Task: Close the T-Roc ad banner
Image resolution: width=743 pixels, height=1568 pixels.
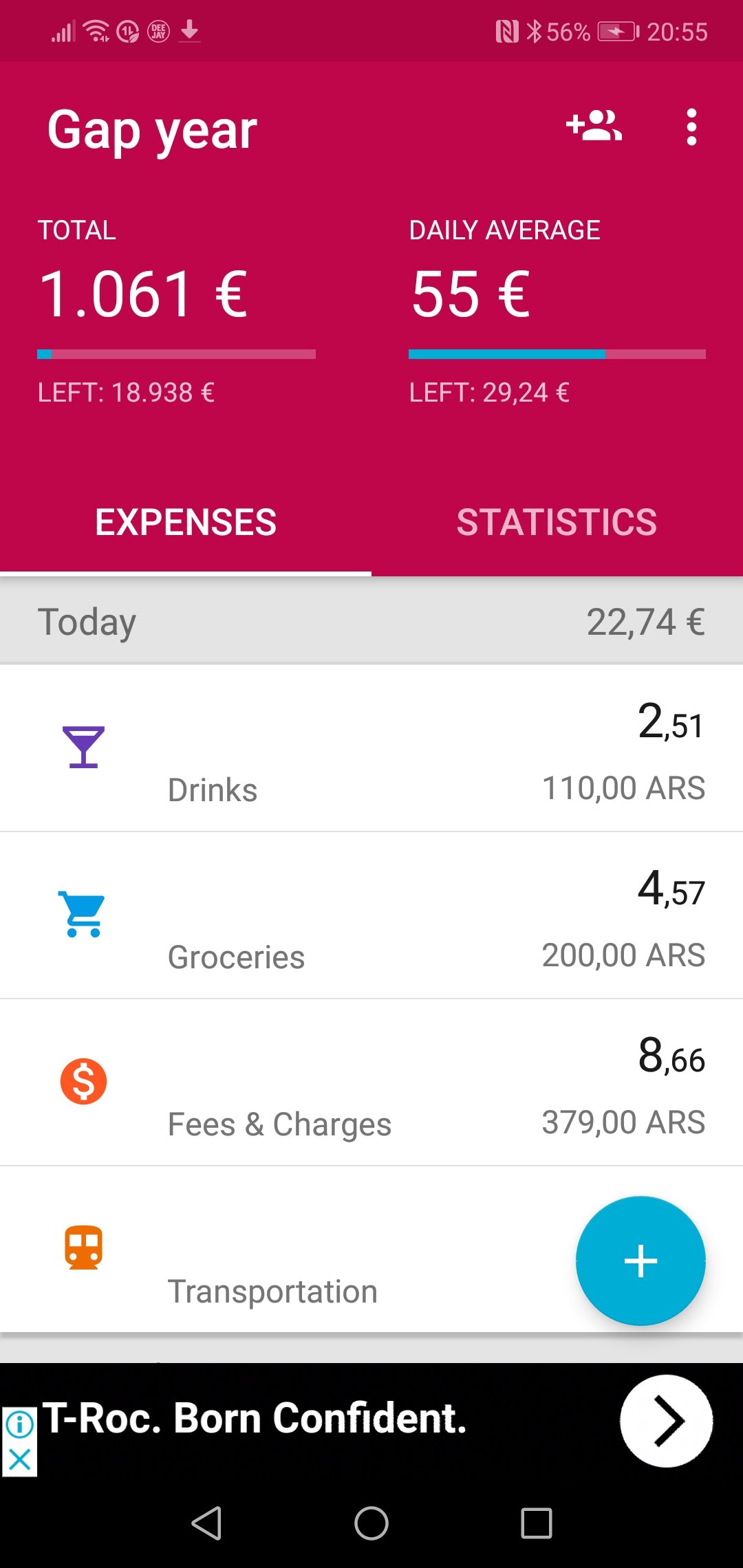Action: point(19,1459)
